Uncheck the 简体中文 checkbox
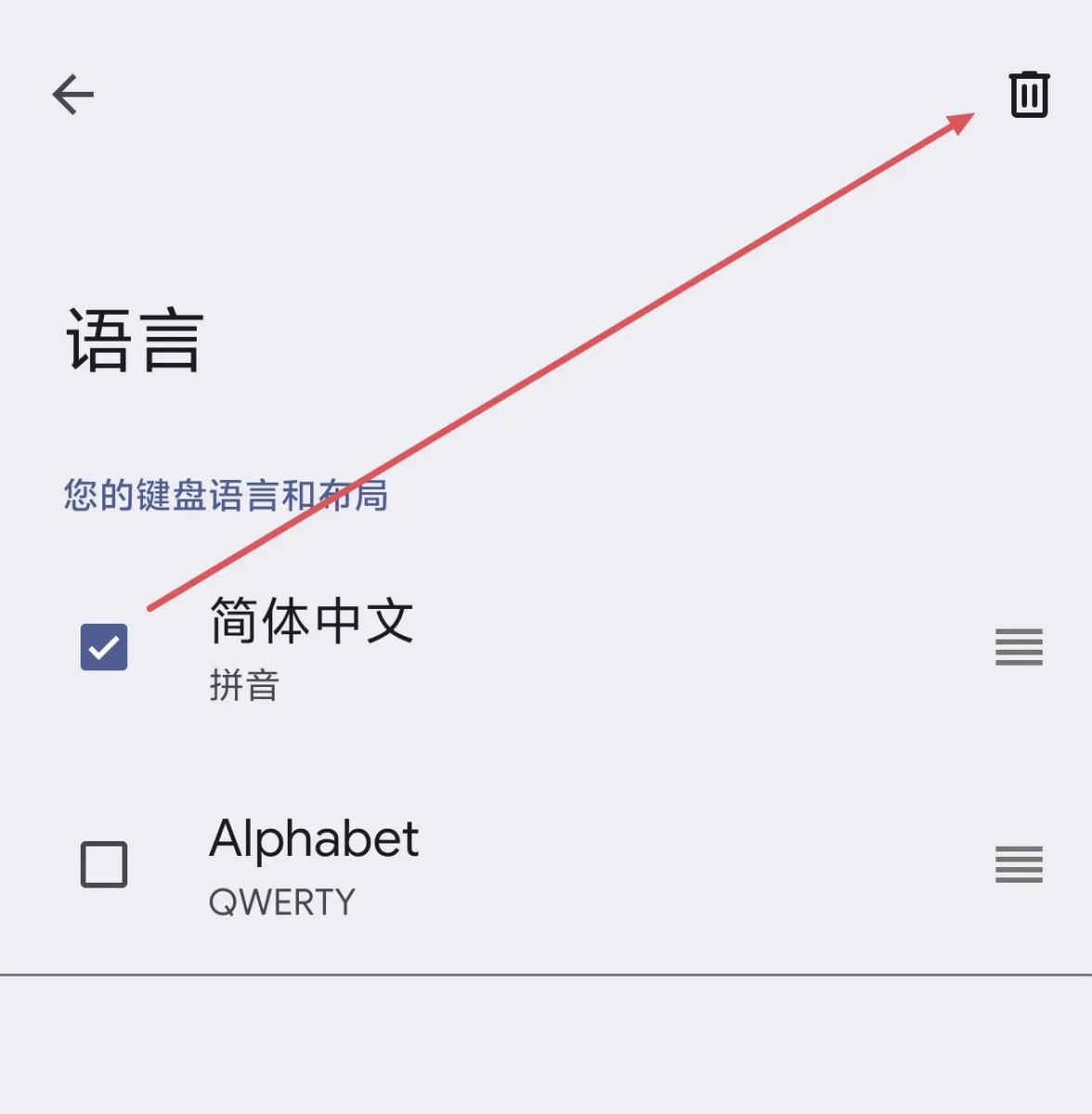This screenshot has width=1092, height=1114. [x=104, y=647]
